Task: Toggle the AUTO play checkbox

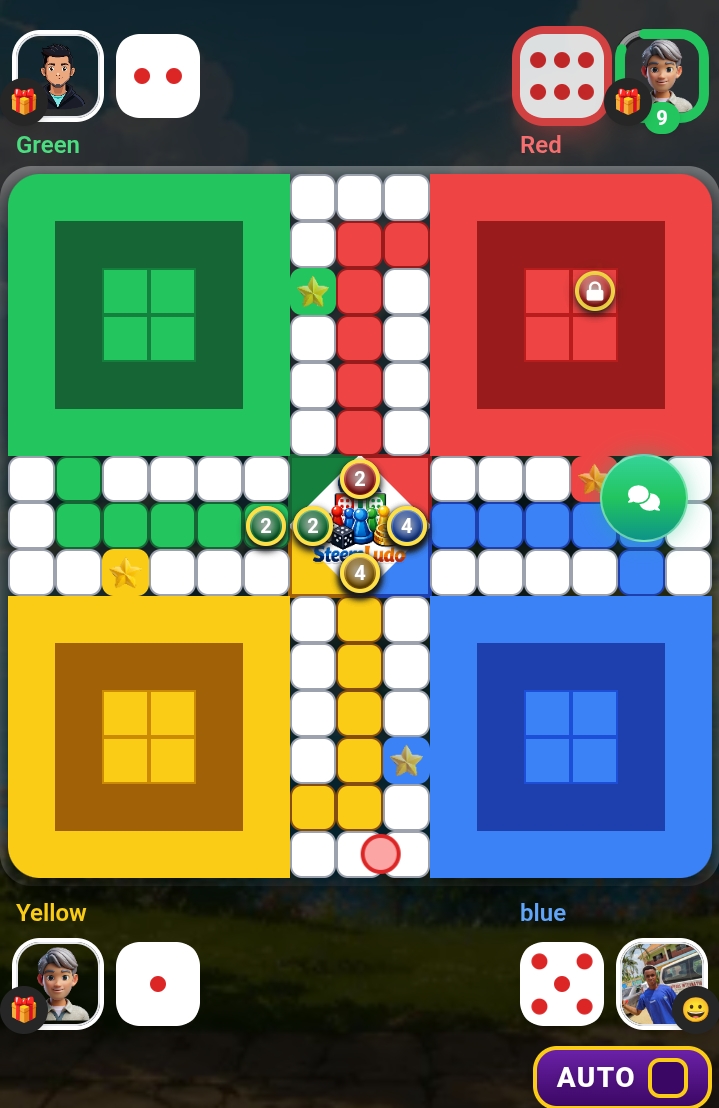Action: tap(667, 1077)
